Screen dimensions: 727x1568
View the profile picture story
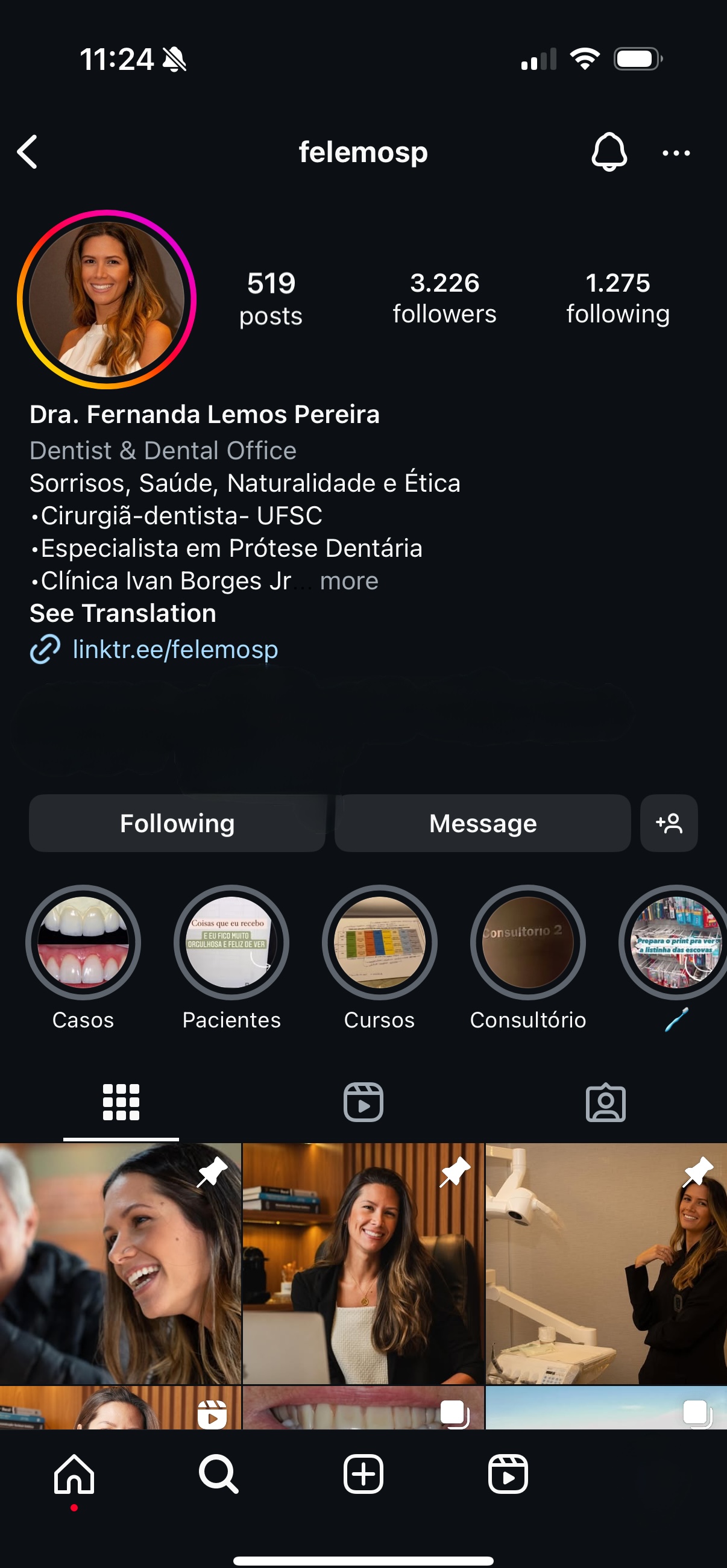point(107,299)
